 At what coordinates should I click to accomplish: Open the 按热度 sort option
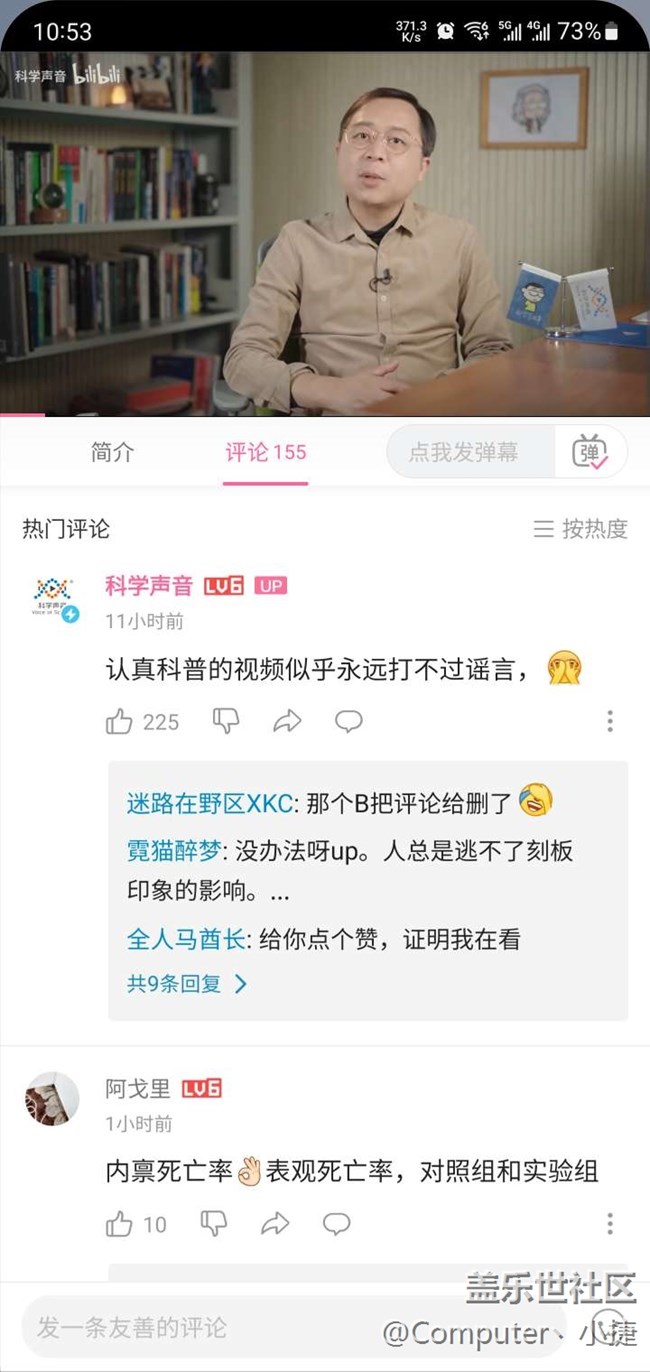pyautogui.click(x=580, y=529)
